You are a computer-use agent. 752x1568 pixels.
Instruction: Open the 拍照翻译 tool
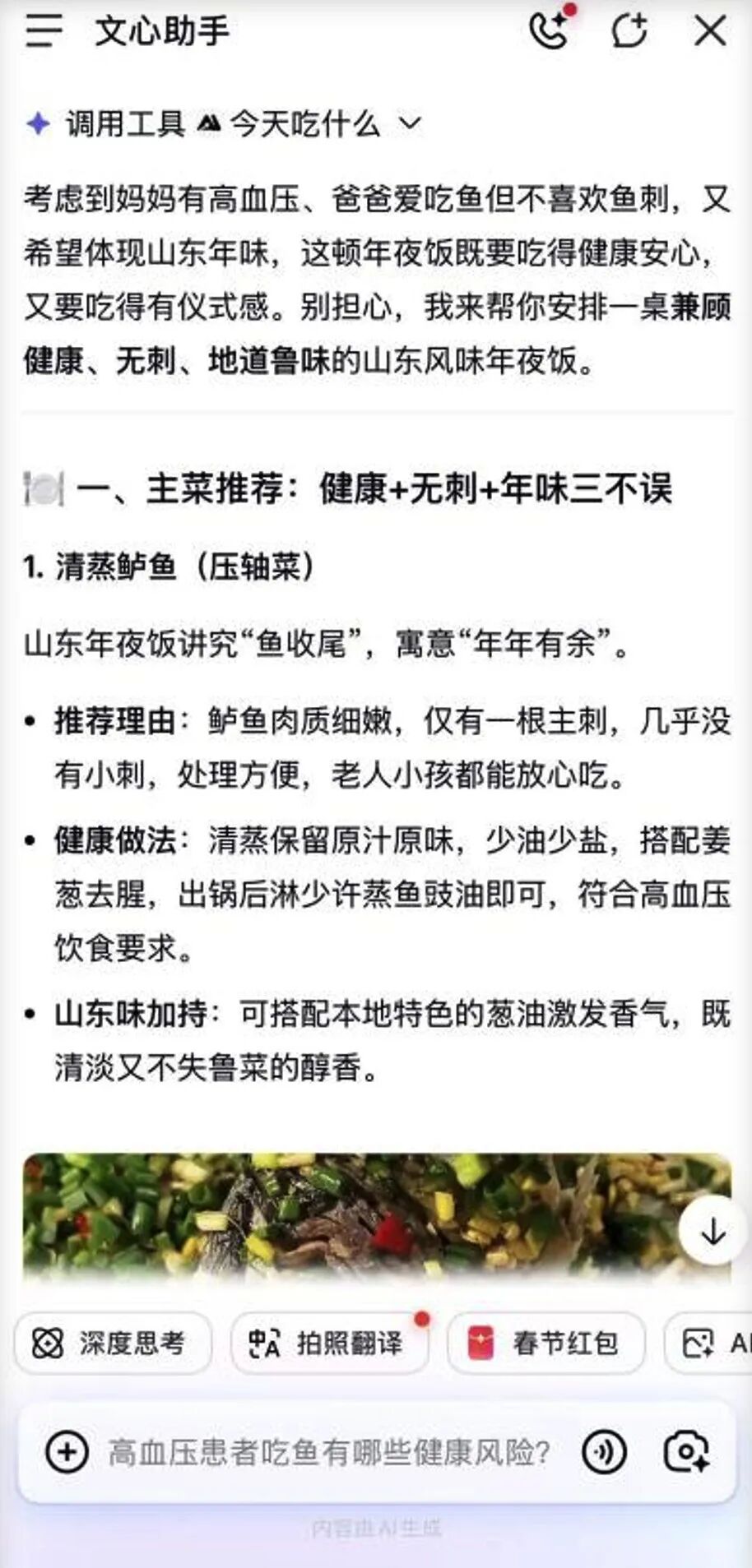click(x=329, y=1344)
